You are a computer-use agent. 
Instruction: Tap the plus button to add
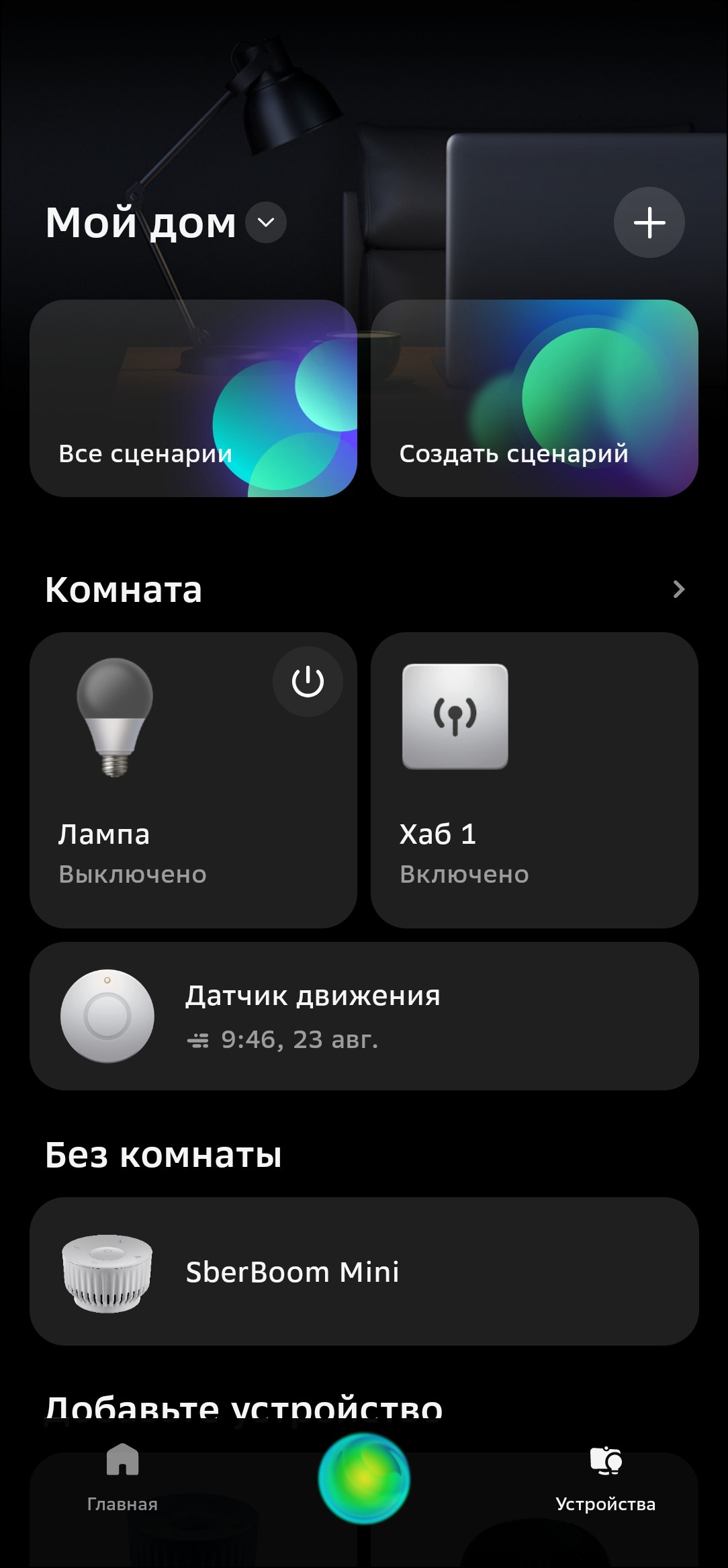point(649,223)
